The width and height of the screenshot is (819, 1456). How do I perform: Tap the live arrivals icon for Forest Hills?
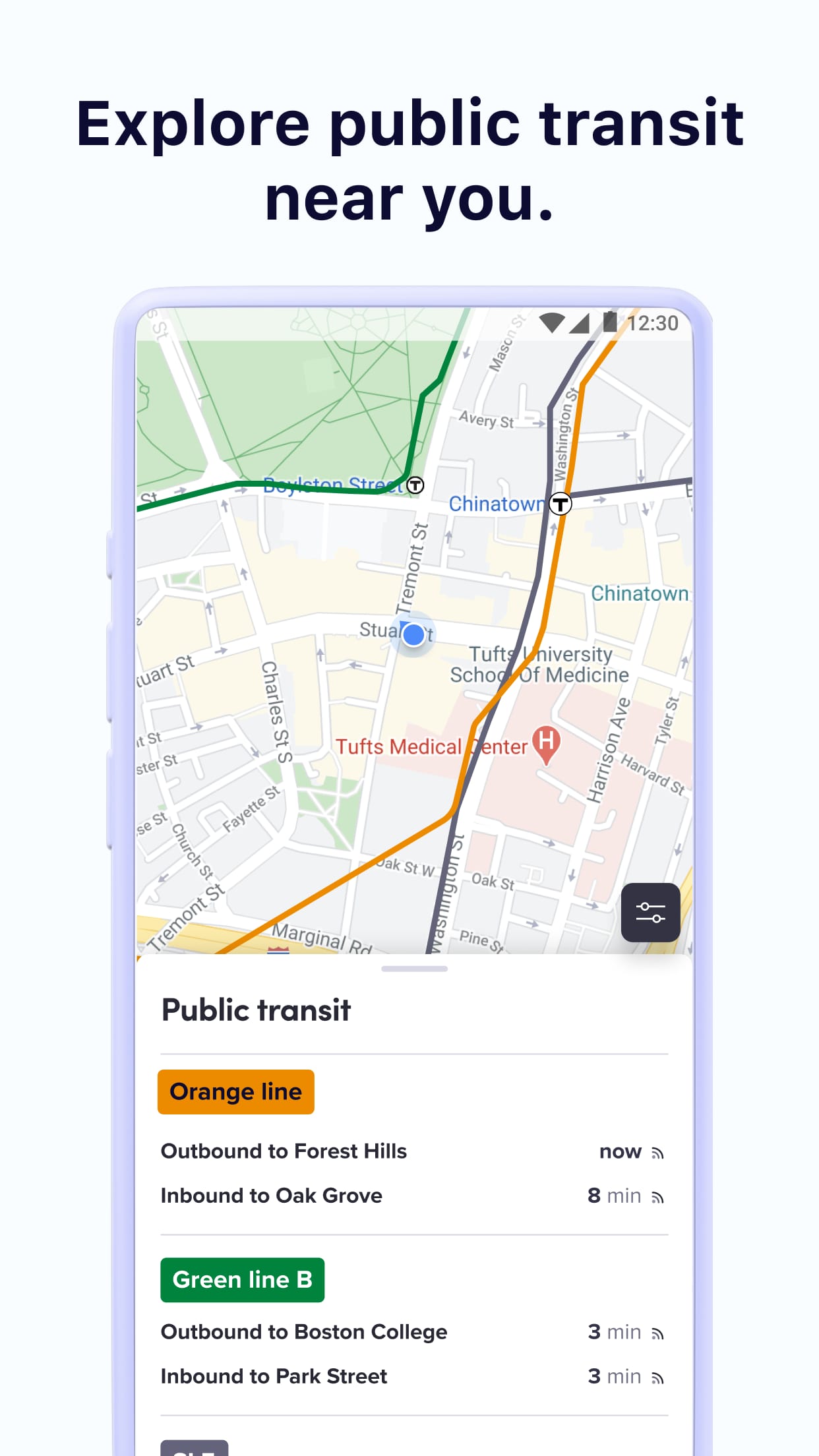click(657, 1151)
